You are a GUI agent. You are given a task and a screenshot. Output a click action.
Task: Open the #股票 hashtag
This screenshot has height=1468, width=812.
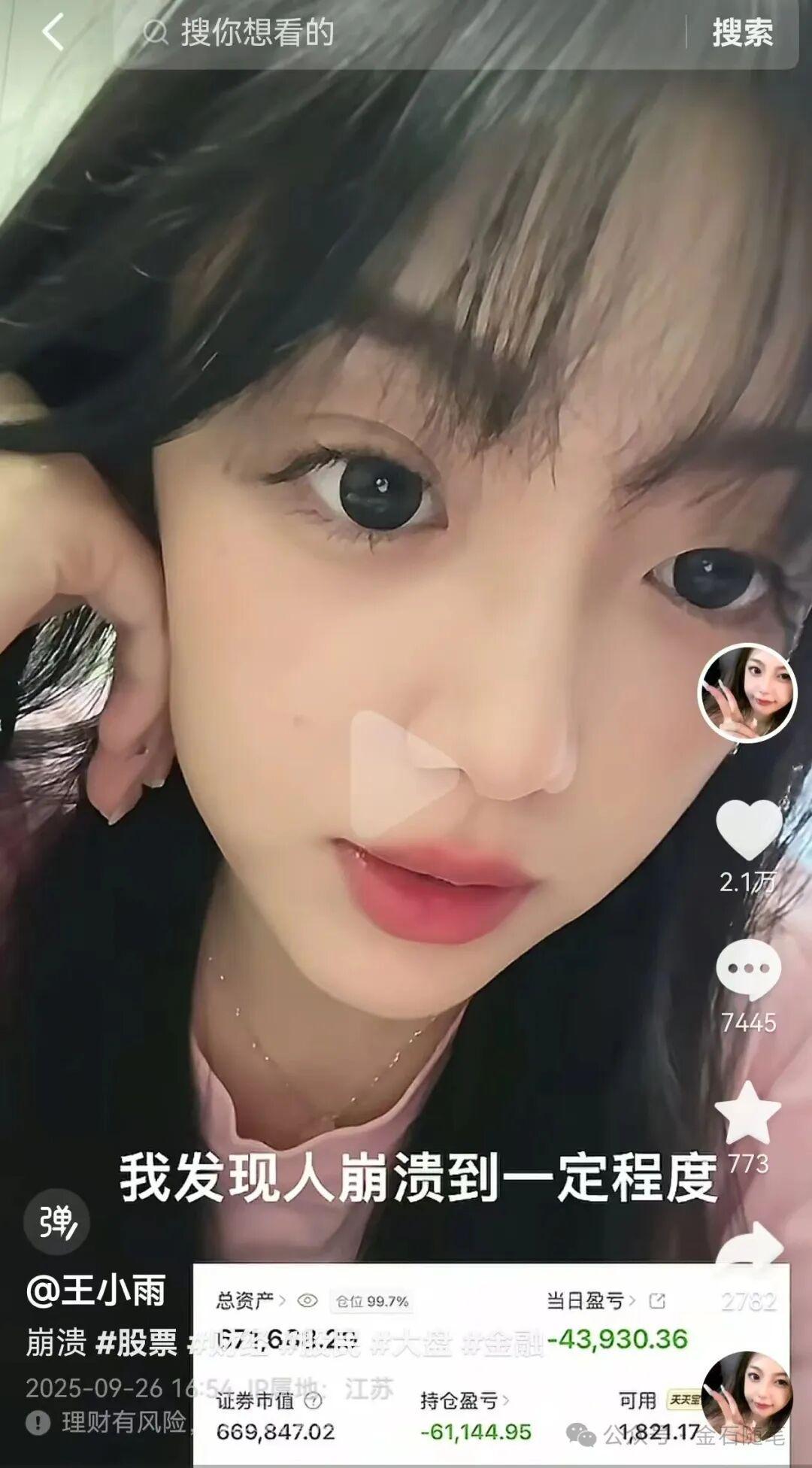(x=138, y=1342)
